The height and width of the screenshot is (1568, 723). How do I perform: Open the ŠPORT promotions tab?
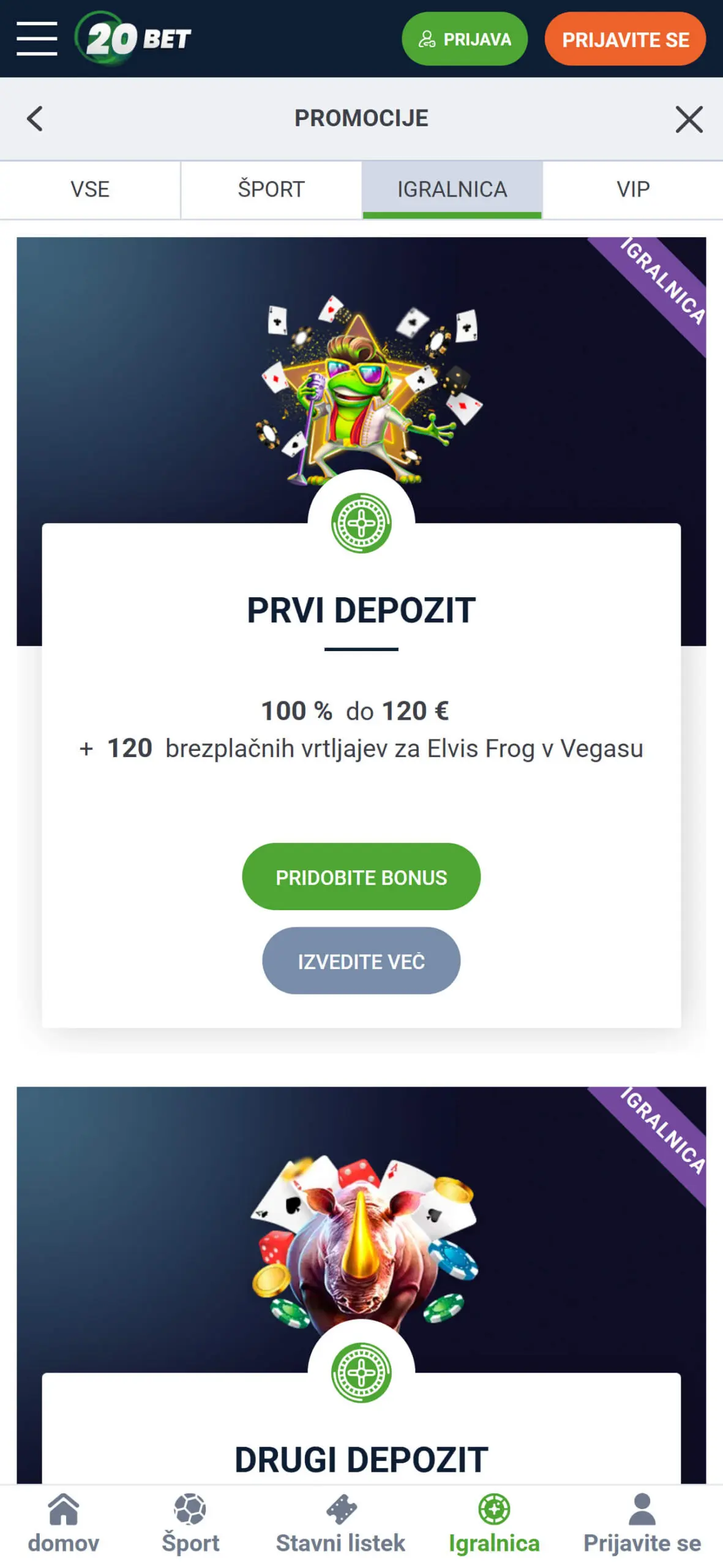[271, 189]
